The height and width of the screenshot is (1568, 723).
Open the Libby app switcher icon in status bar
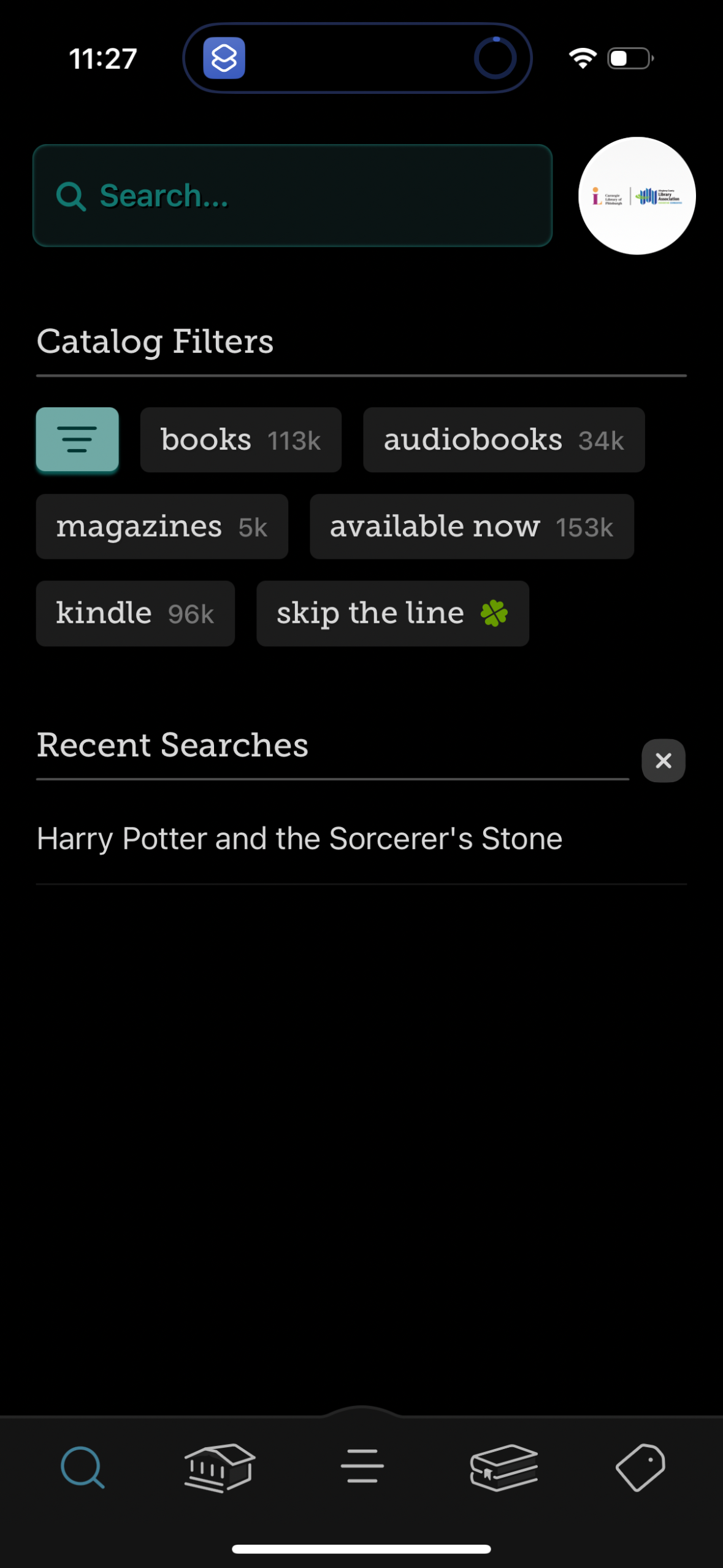coord(224,57)
